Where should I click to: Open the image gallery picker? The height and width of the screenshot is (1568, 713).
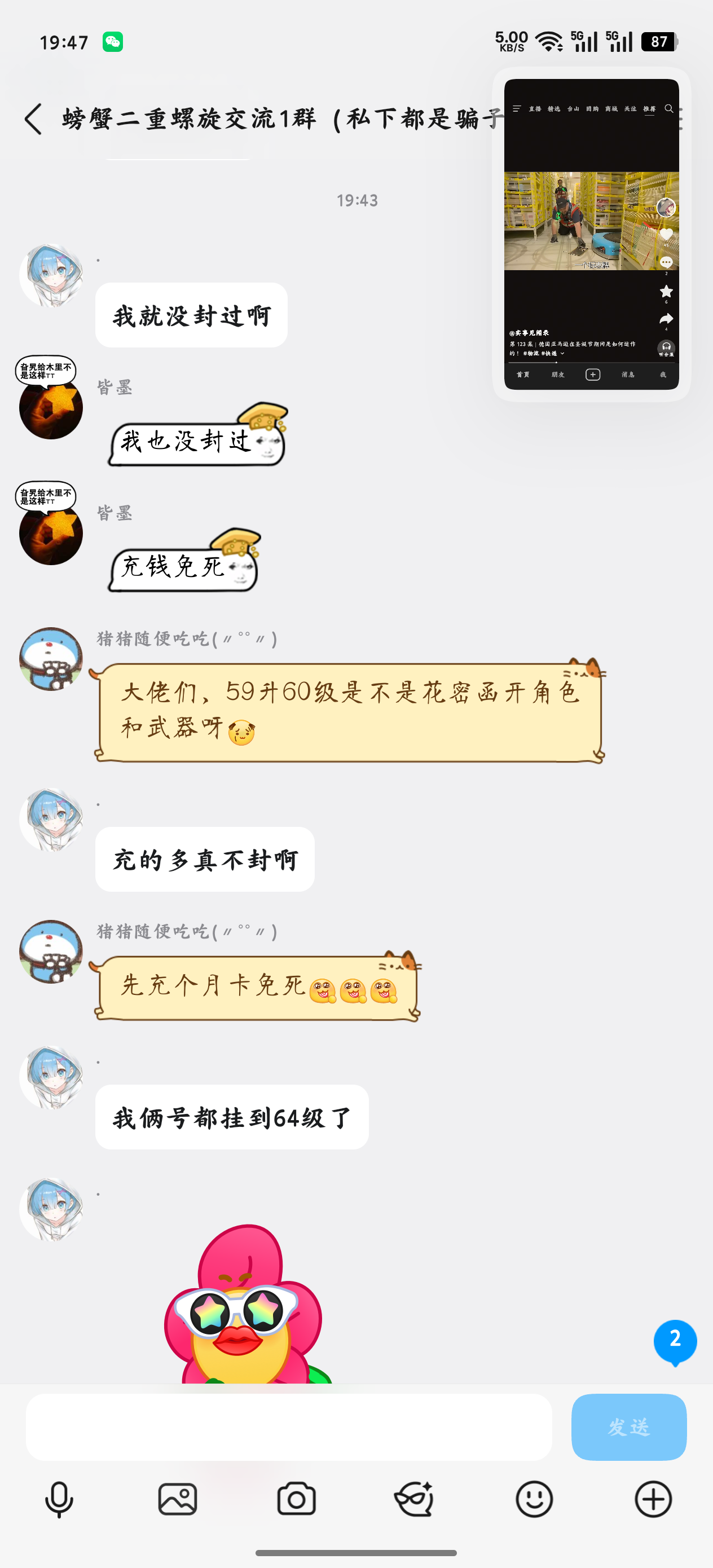[177, 1499]
